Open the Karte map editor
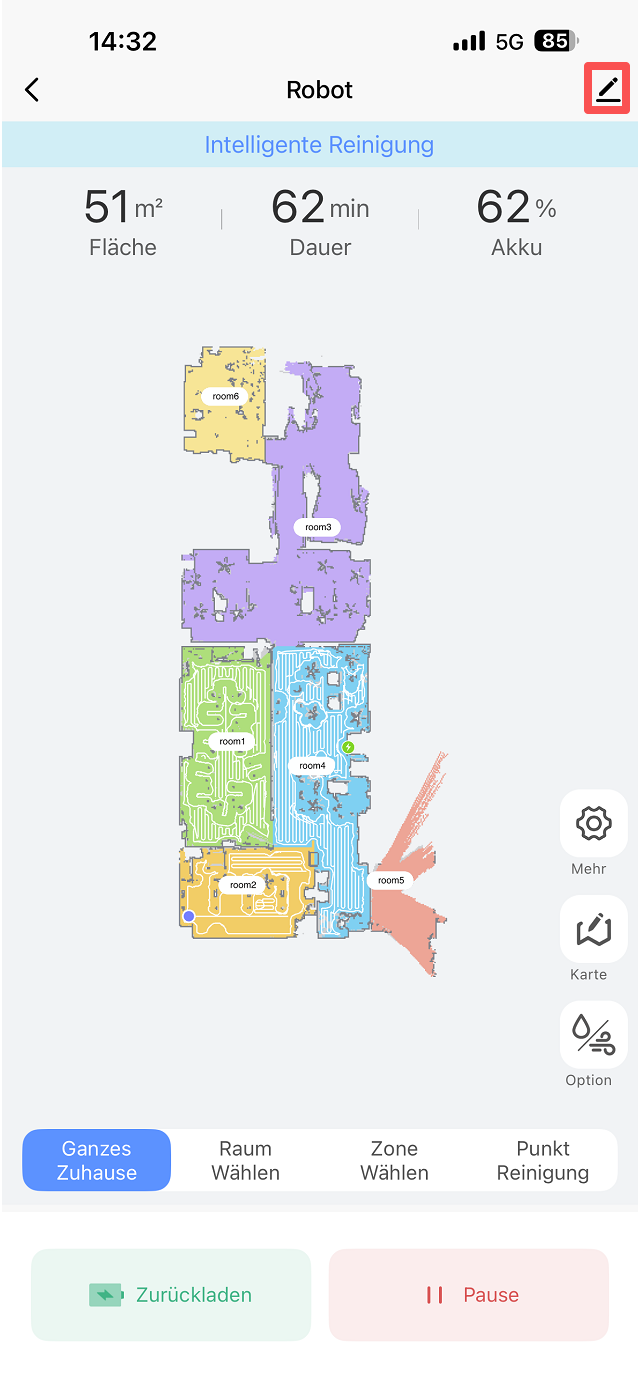Viewport: 638px width, 1374px height. [x=593, y=929]
